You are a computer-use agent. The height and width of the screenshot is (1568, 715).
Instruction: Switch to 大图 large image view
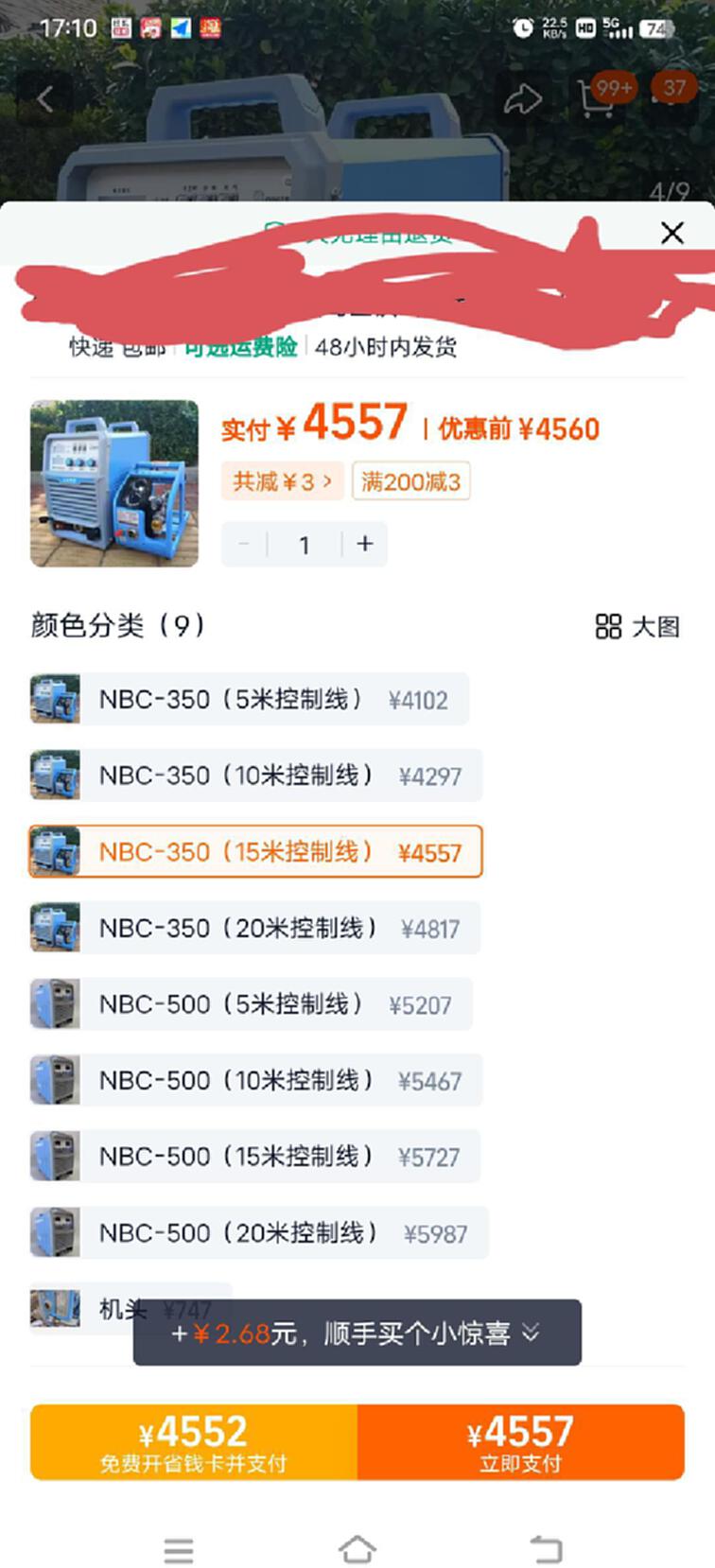[637, 626]
